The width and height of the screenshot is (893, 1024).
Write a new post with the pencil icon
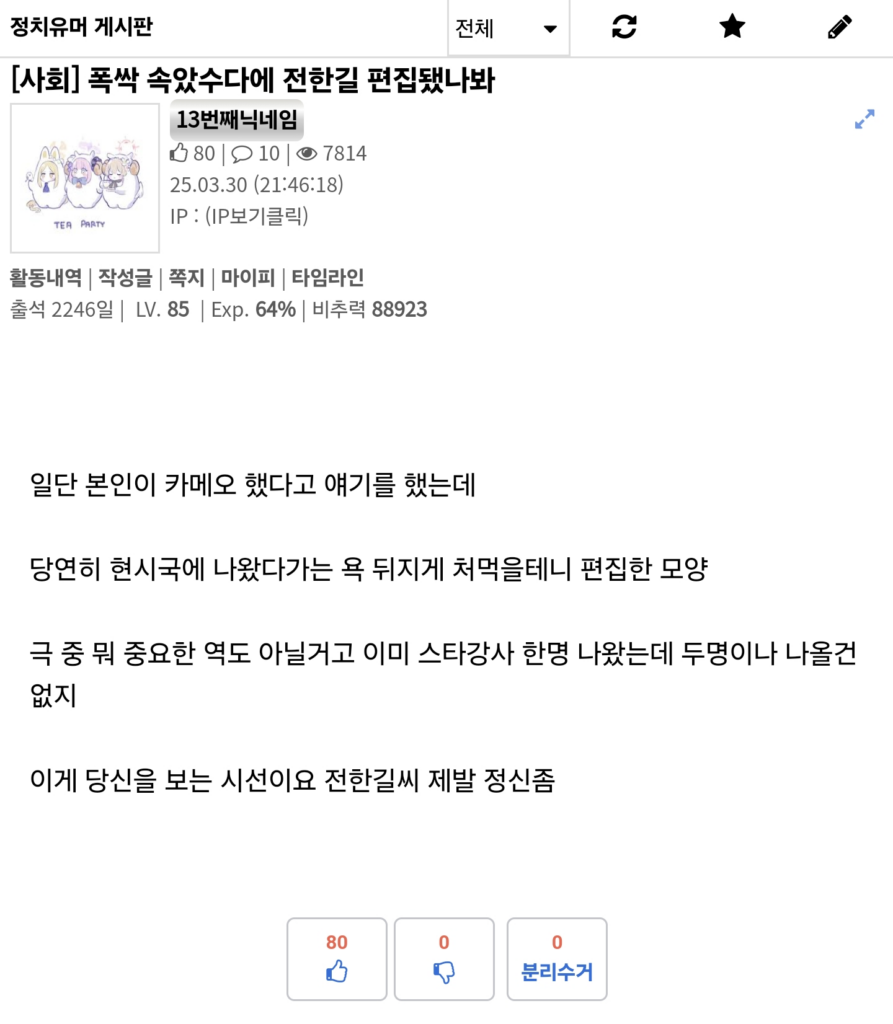pyautogui.click(x=839, y=27)
